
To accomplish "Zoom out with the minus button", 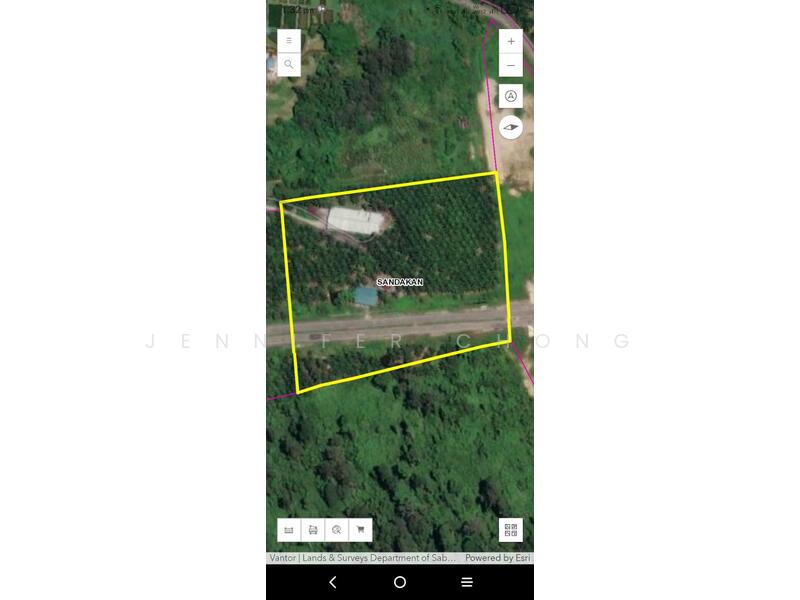I will pyautogui.click(x=511, y=66).
